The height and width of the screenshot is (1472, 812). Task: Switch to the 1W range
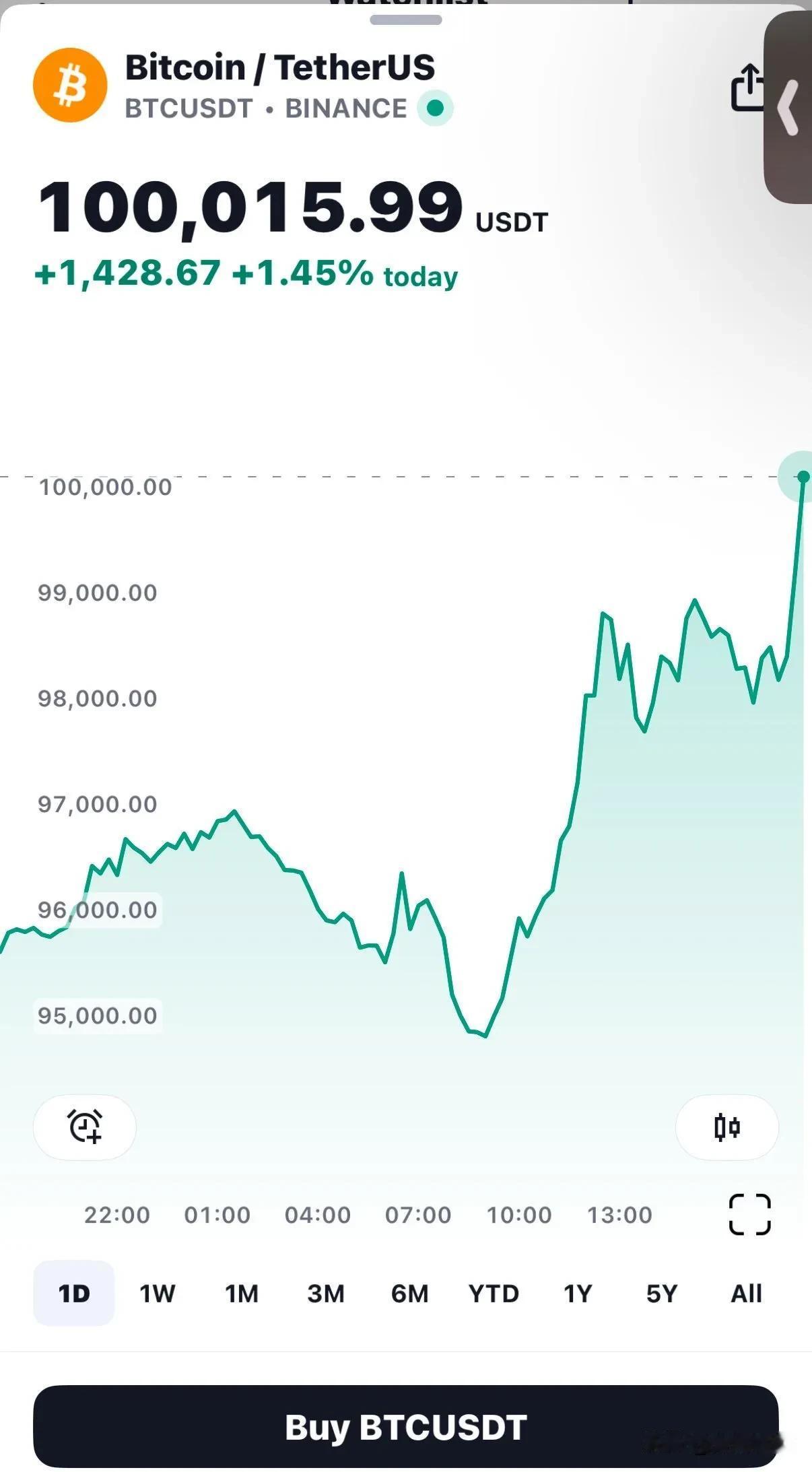pos(158,1294)
